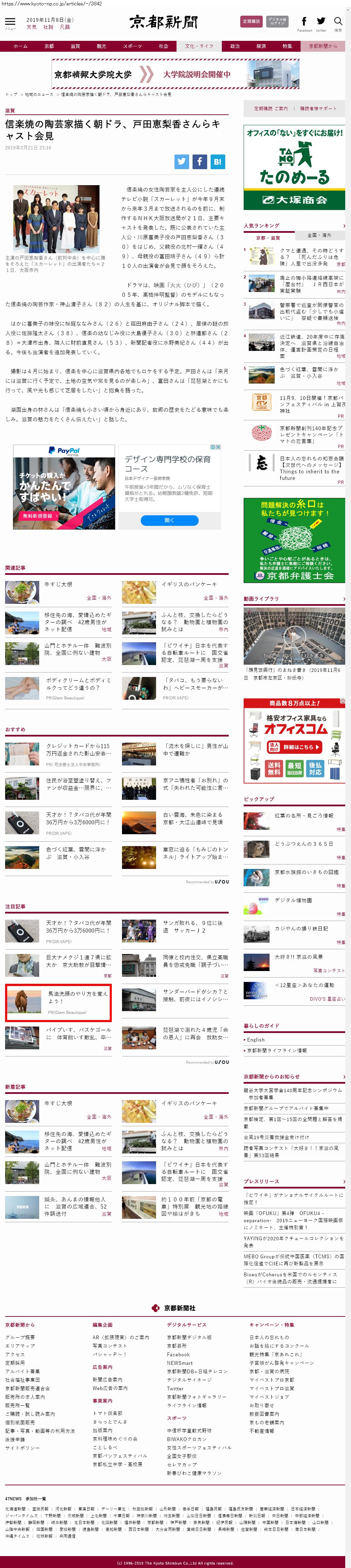Open the デジタル版ログイン button

(x=277, y=21)
